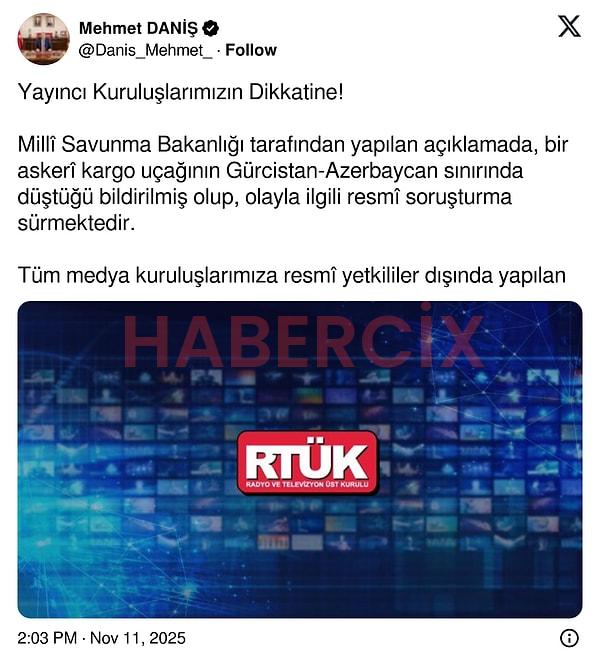Open Mehmet DANİŞ's profile picture
Screen dimensions: 600x668
[x=43, y=39]
